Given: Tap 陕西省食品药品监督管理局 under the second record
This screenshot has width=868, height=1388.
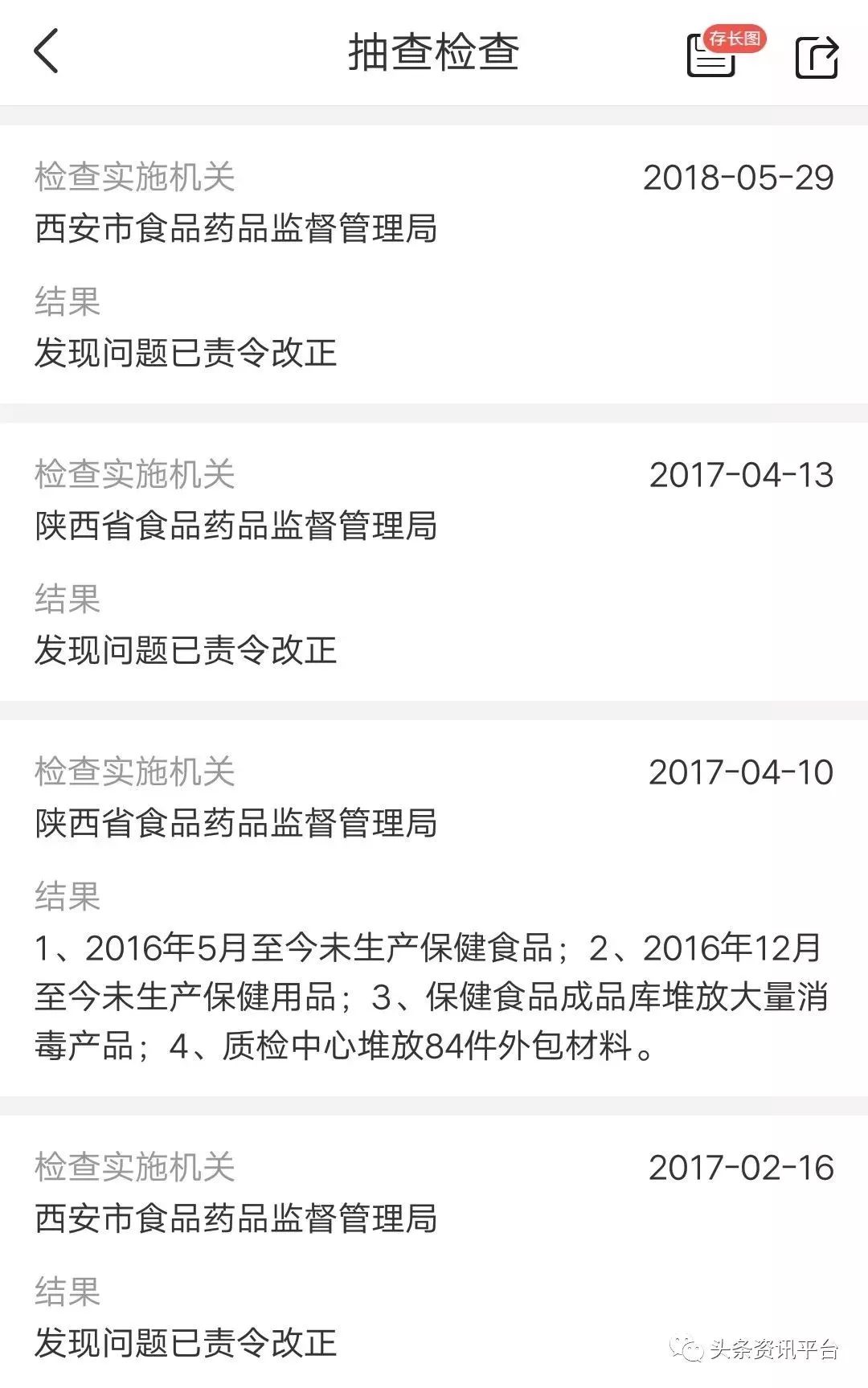Looking at the screenshot, I should [235, 526].
